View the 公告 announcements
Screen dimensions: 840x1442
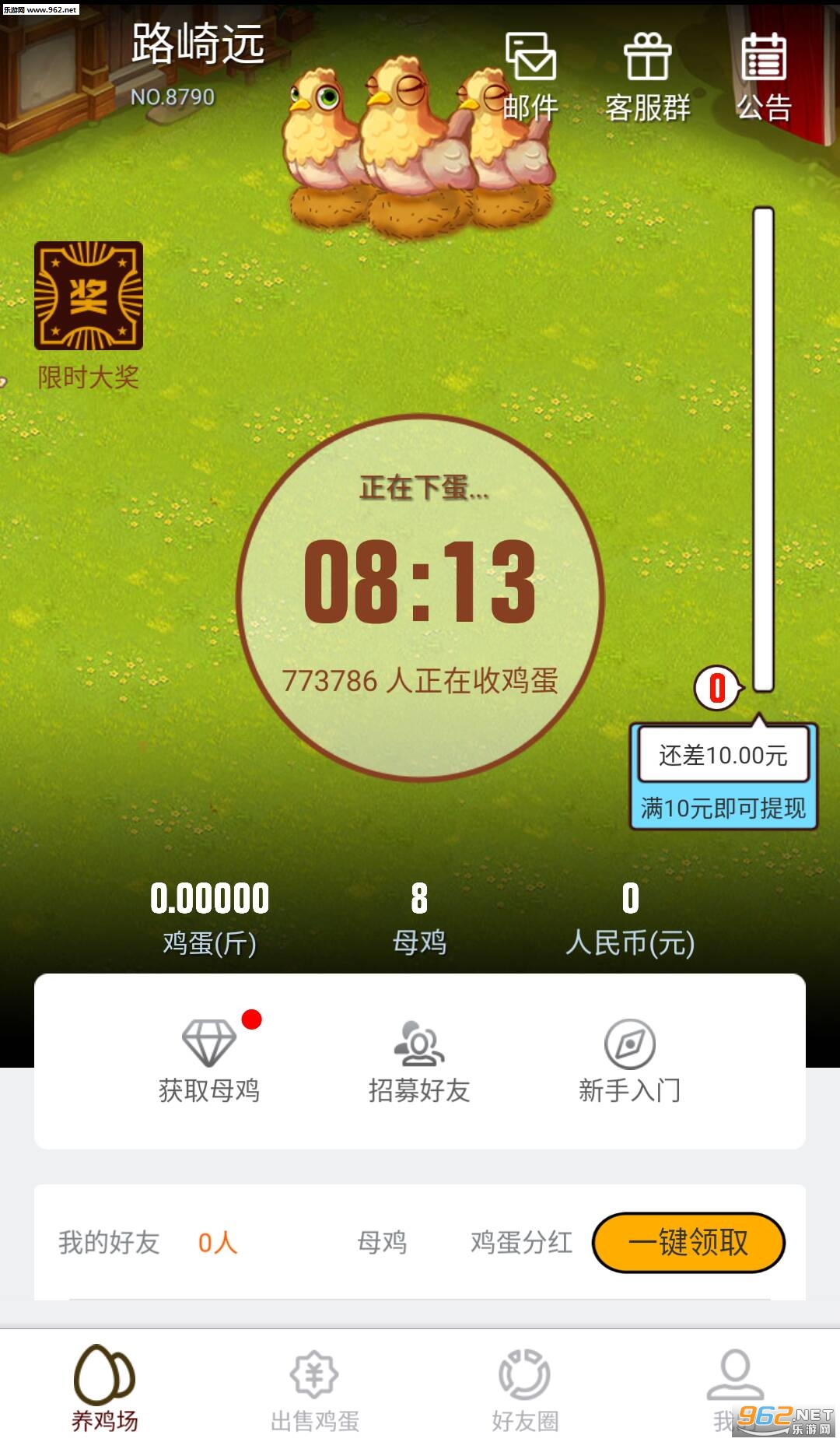[763, 76]
